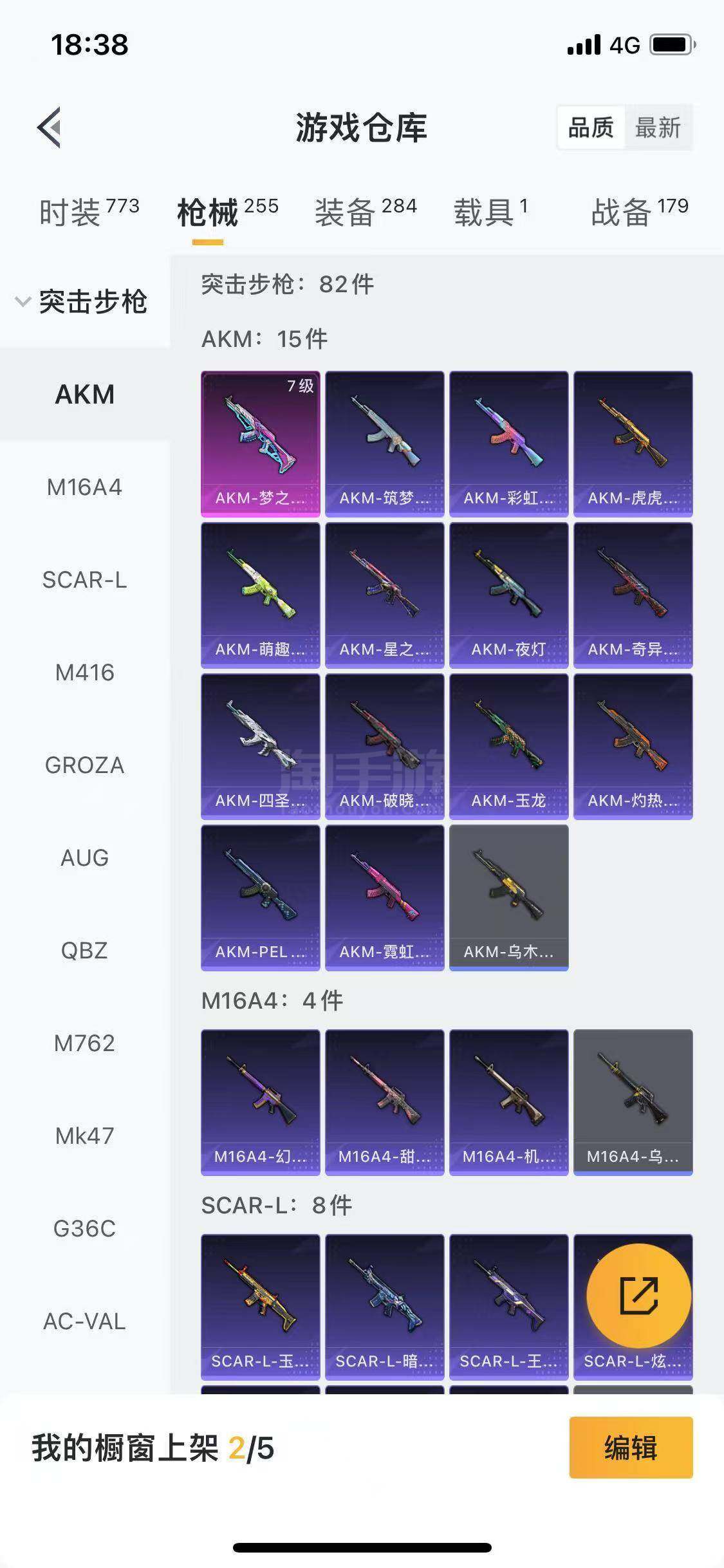
Task: Open the 载具 tab
Action: coord(491,212)
